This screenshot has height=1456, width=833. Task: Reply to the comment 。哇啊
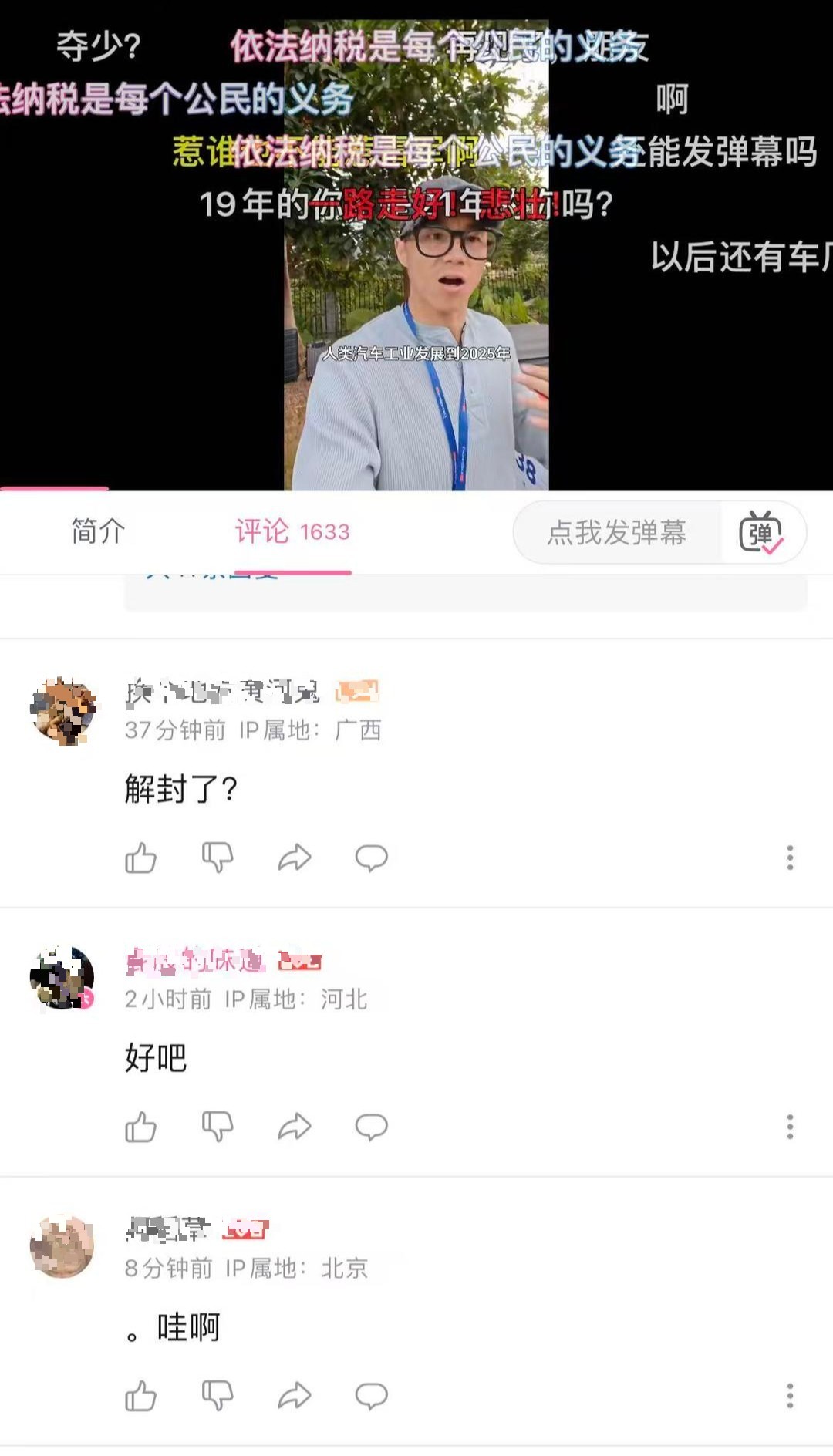(x=371, y=1396)
